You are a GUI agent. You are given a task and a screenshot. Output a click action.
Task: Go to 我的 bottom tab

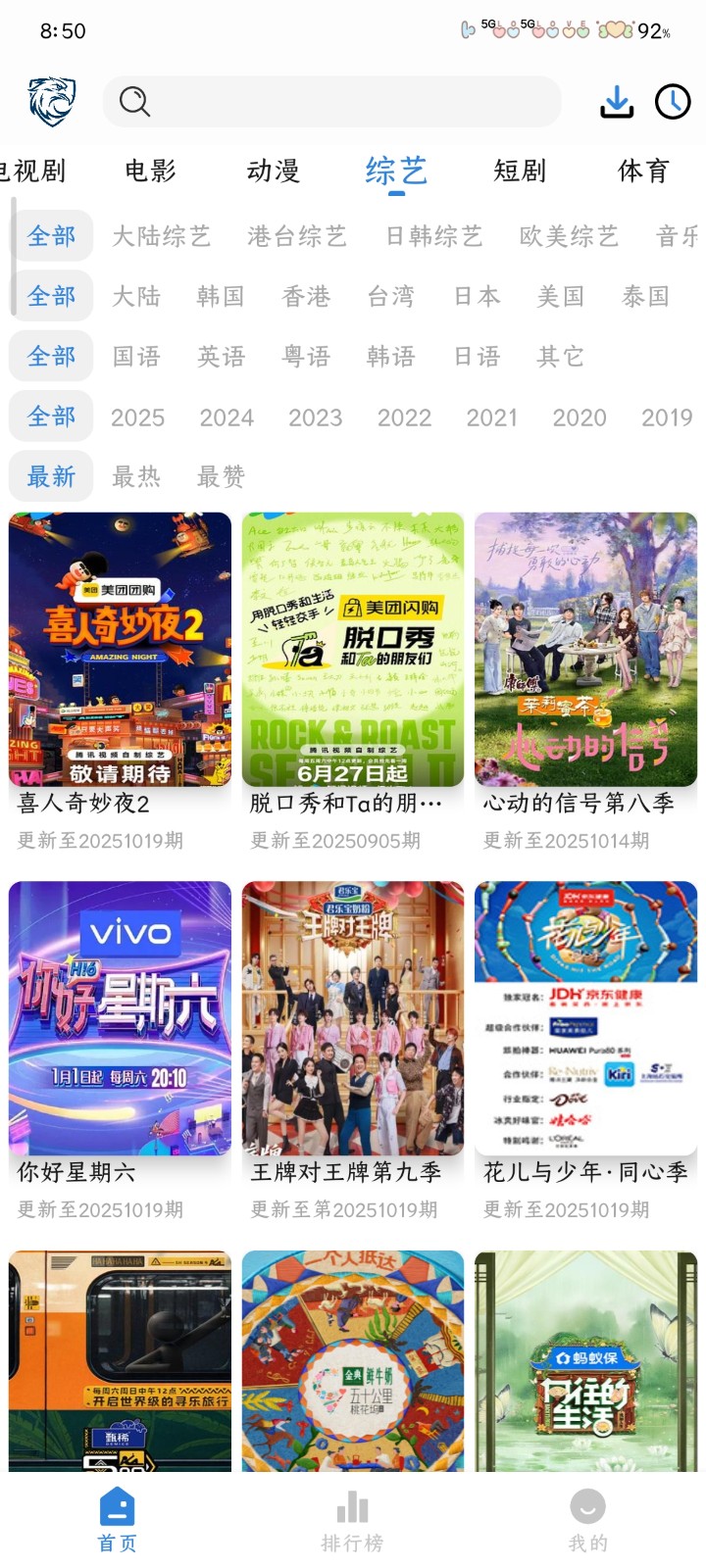point(587,1521)
